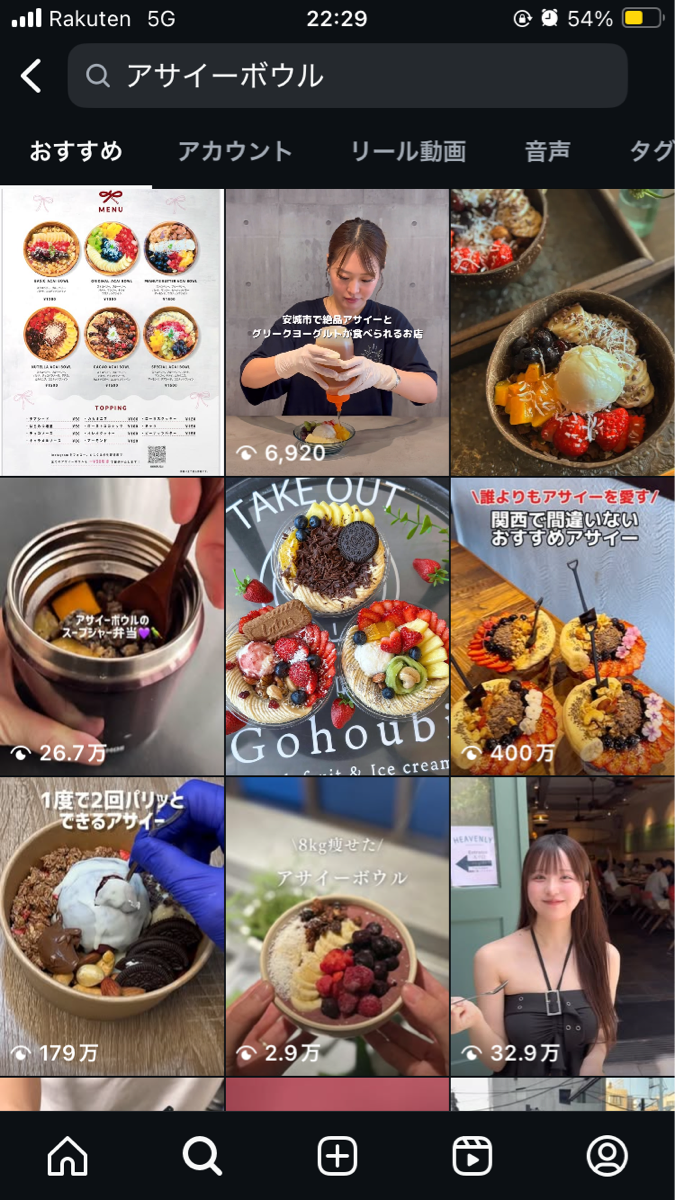The width and height of the screenshot is (675, 1200).
Task: Create a new post with the plus icon
Action: click(x=337, y=1156)
